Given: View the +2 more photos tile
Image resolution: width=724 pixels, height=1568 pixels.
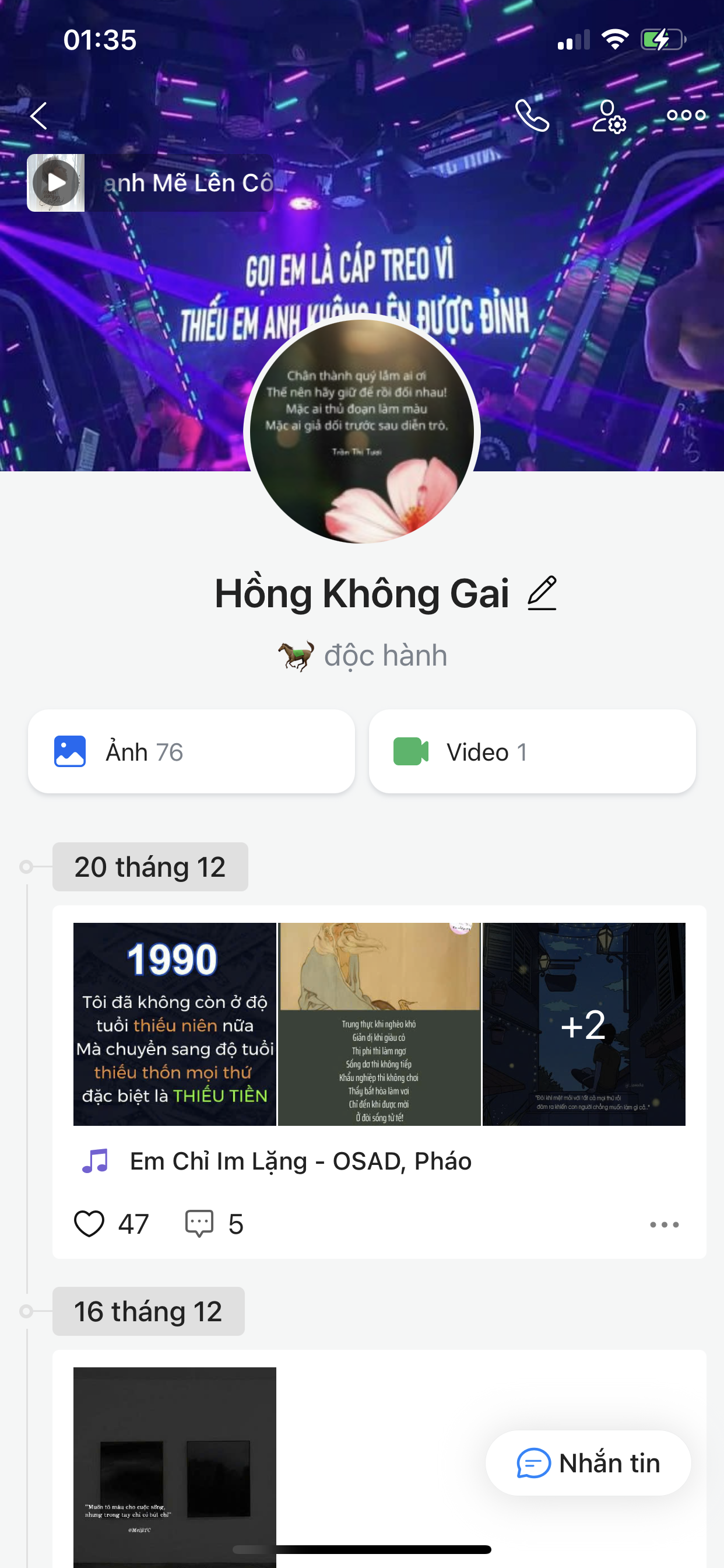Looking at the screenshot, I should tap(584, 1024).
